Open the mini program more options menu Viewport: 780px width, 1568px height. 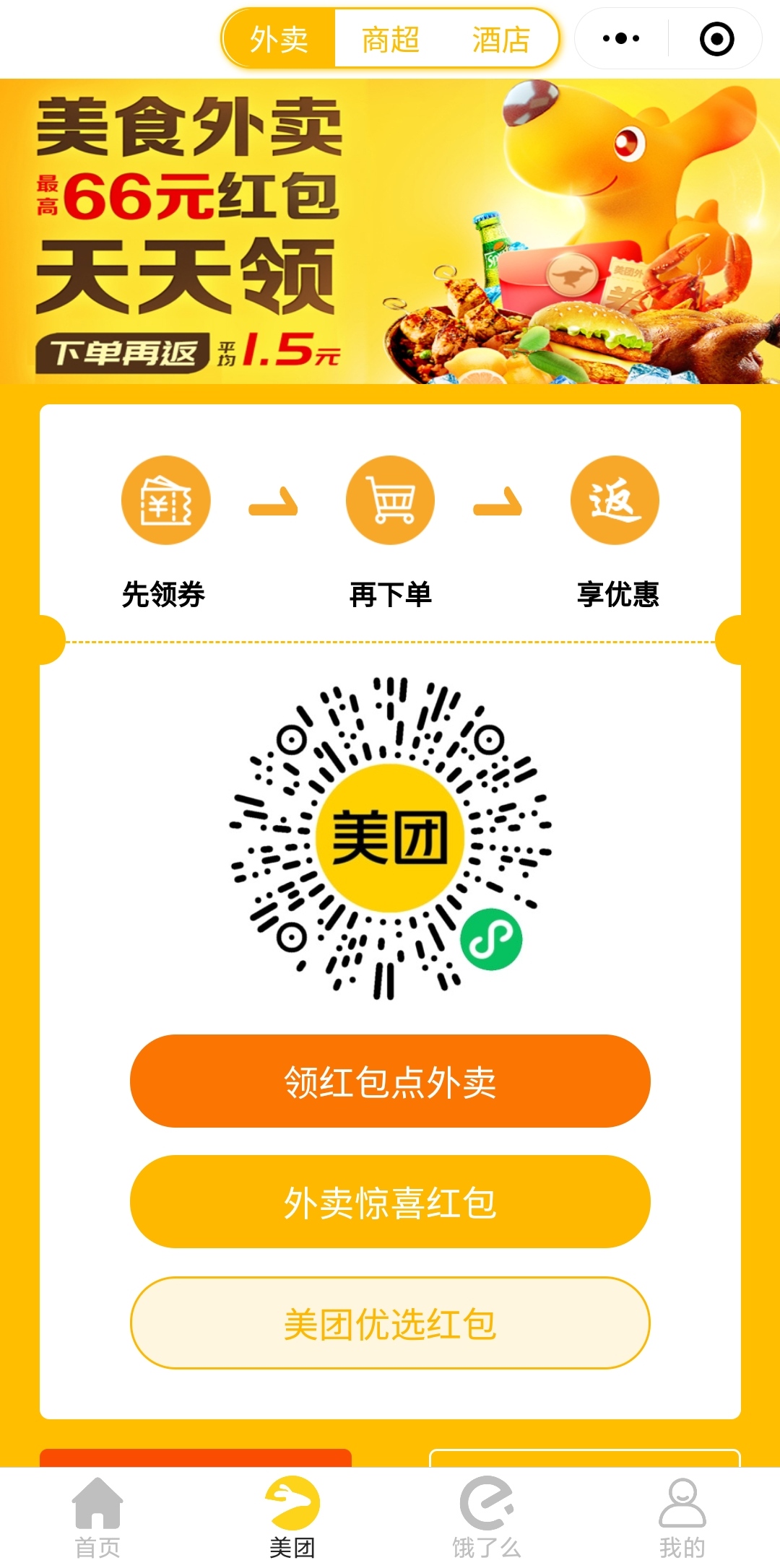pyautogui.click(x=621, y=39)
